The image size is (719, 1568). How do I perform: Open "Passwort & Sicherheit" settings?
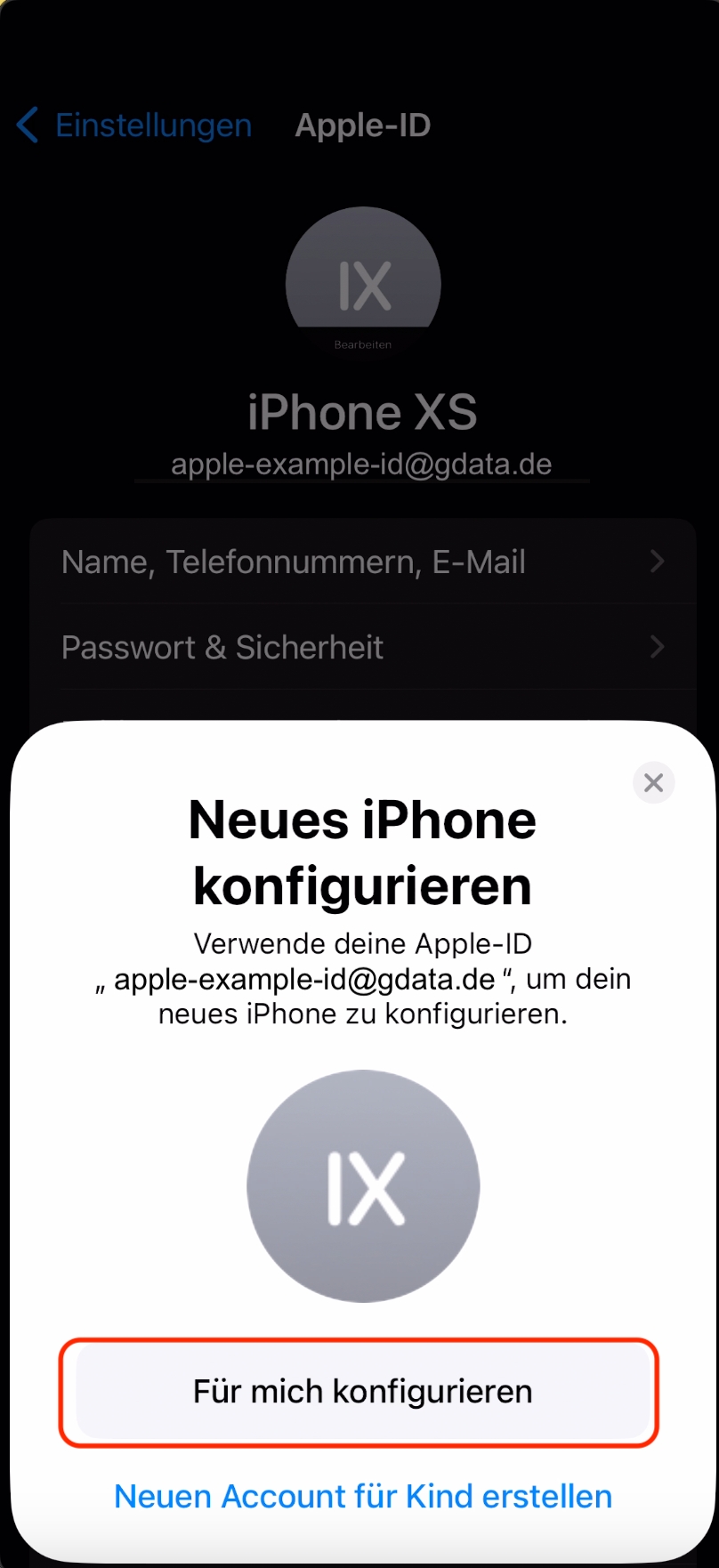[x=363, y=648]
